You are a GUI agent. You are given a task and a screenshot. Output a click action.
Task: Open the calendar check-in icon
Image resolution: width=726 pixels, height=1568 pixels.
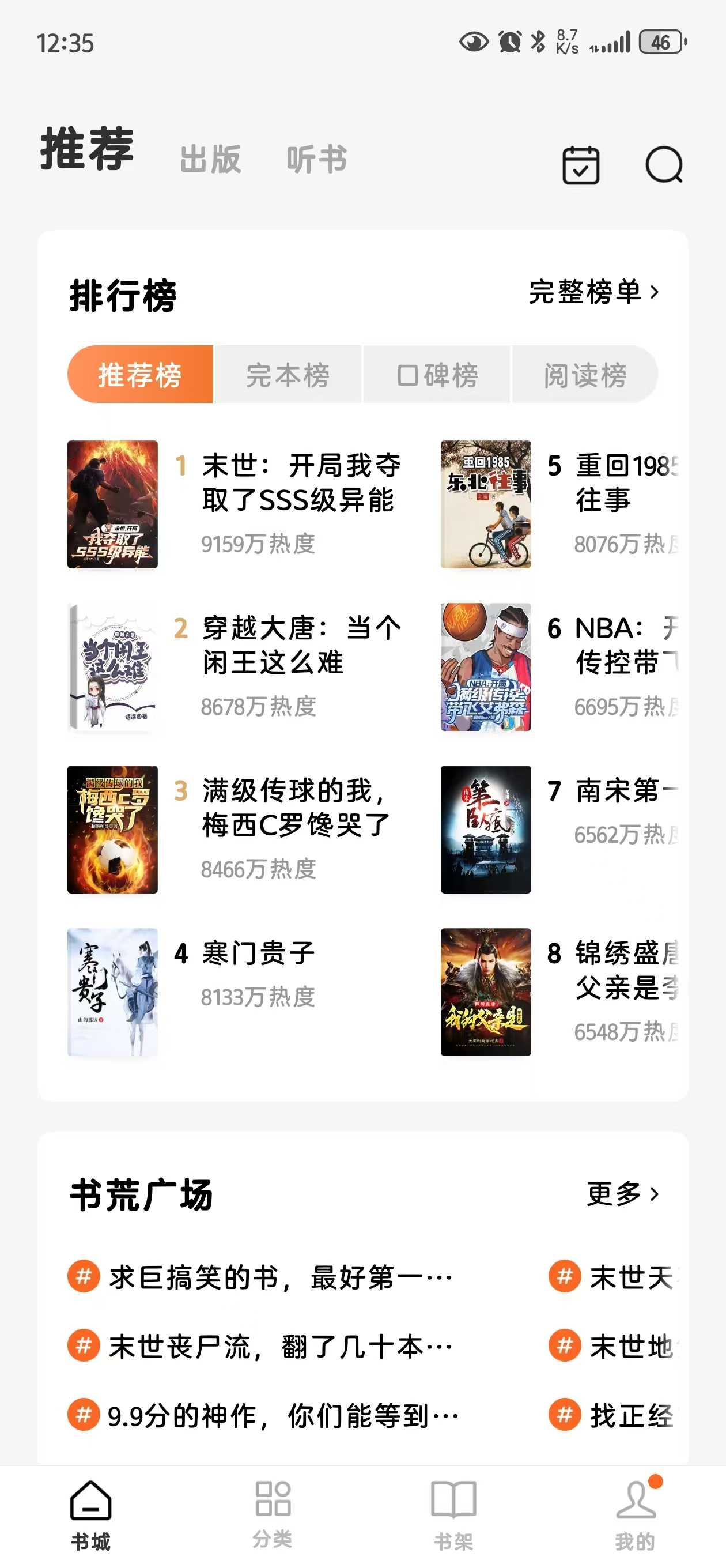point(581,164)
